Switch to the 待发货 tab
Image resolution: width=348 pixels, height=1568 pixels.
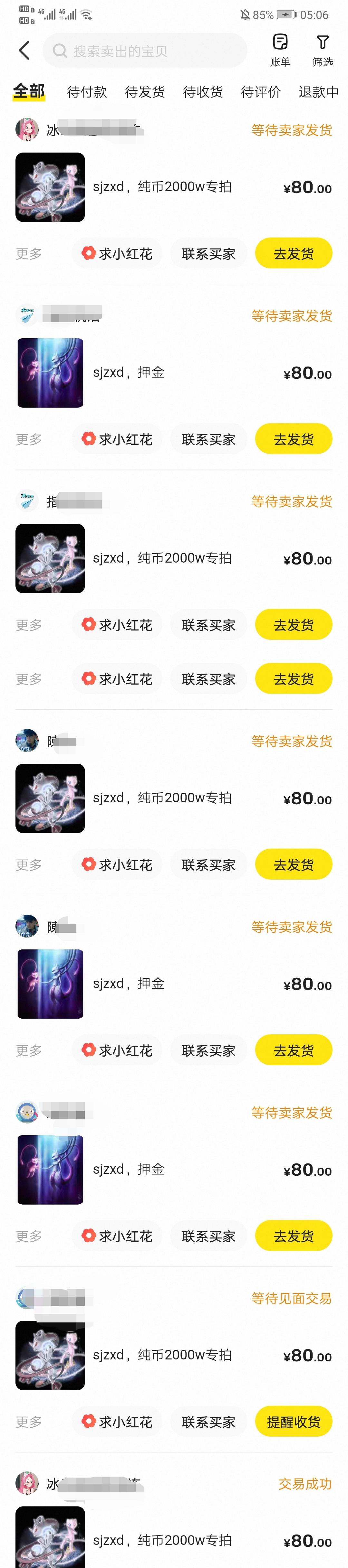[144, 92]
